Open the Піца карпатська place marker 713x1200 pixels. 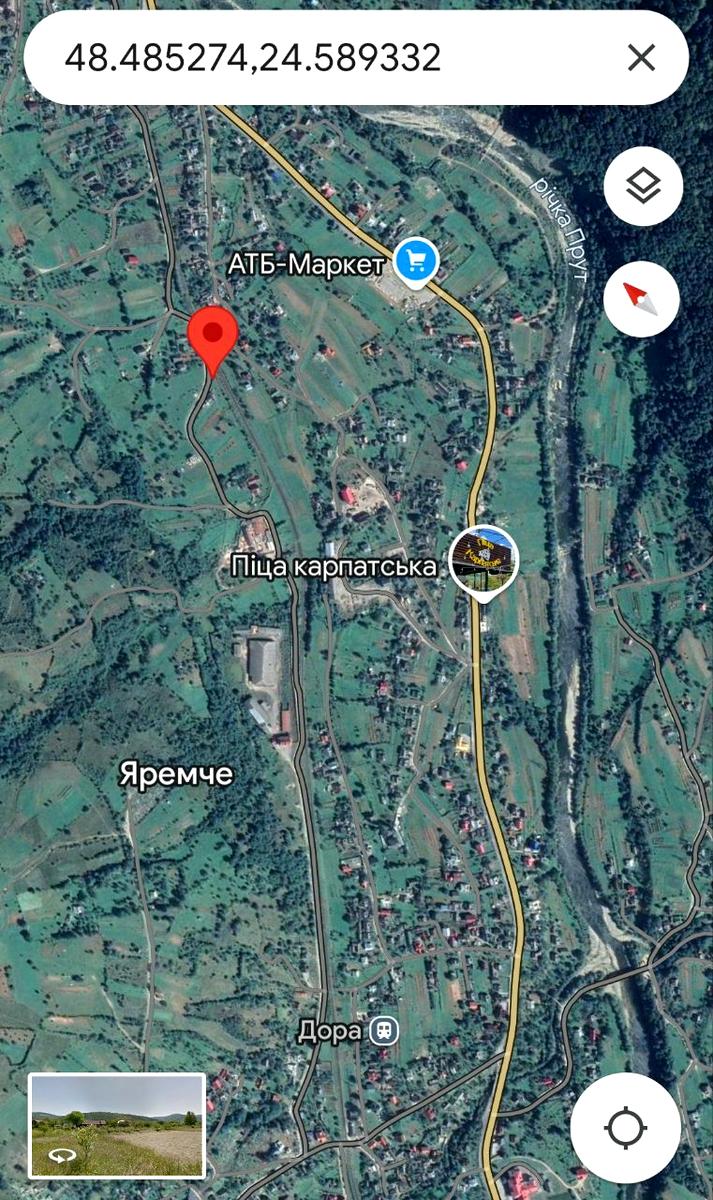point(483,560)
